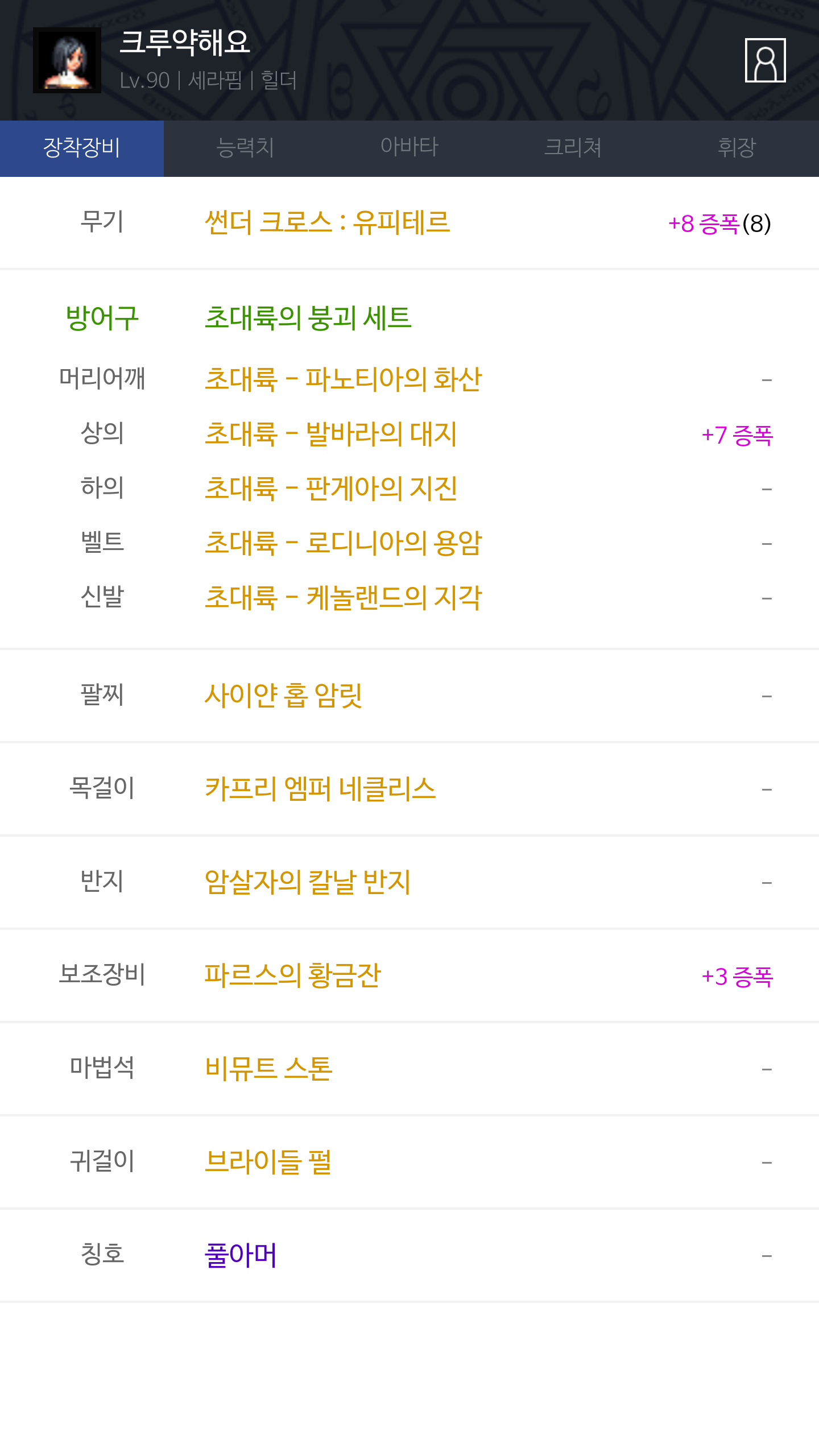Open 초대륙 - 발바라의 대지 item

330,434
